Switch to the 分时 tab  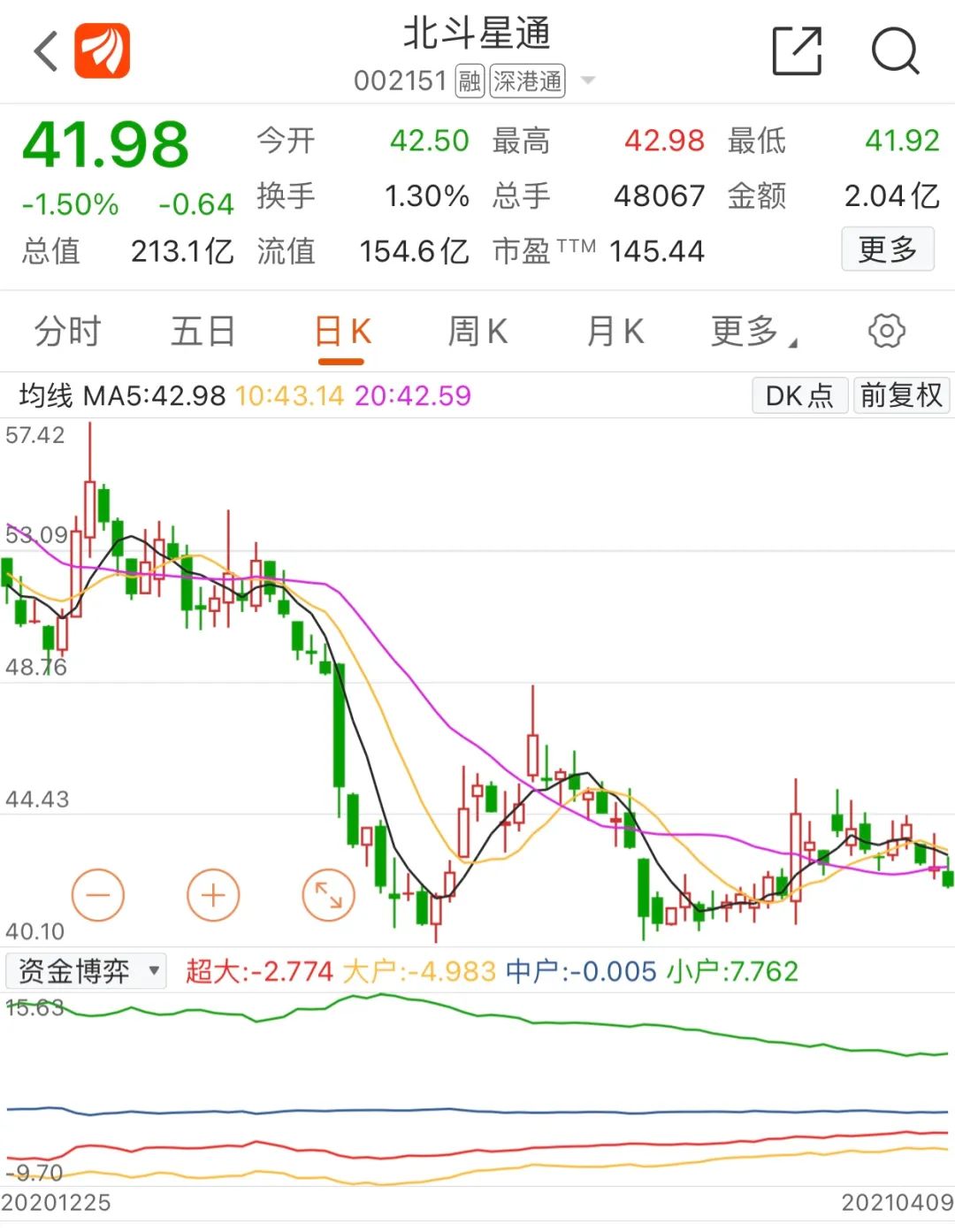[x=67, y=332]
